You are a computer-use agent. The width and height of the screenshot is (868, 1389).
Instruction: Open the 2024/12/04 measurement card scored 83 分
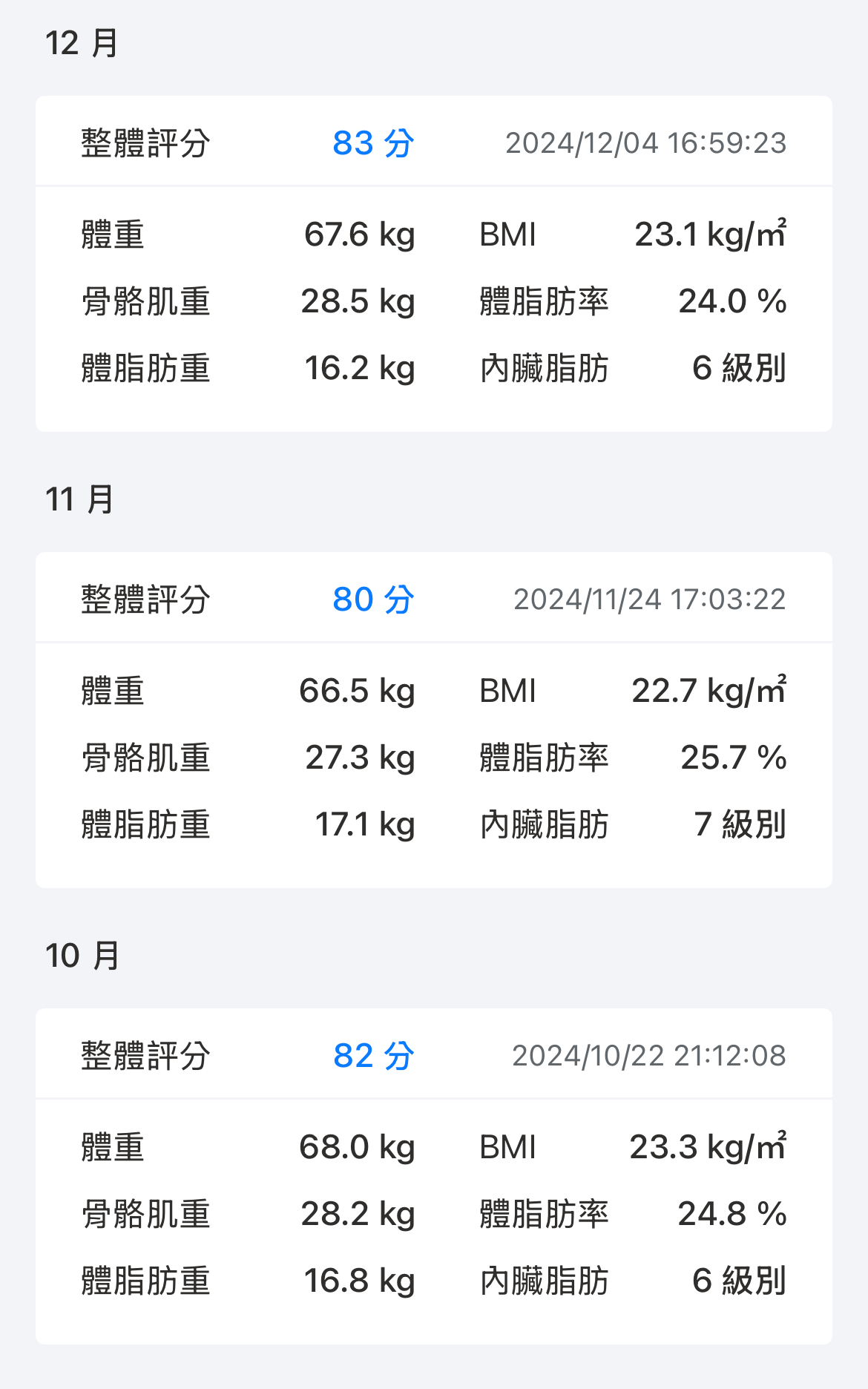pyautogui.click(x=434, y=263)
